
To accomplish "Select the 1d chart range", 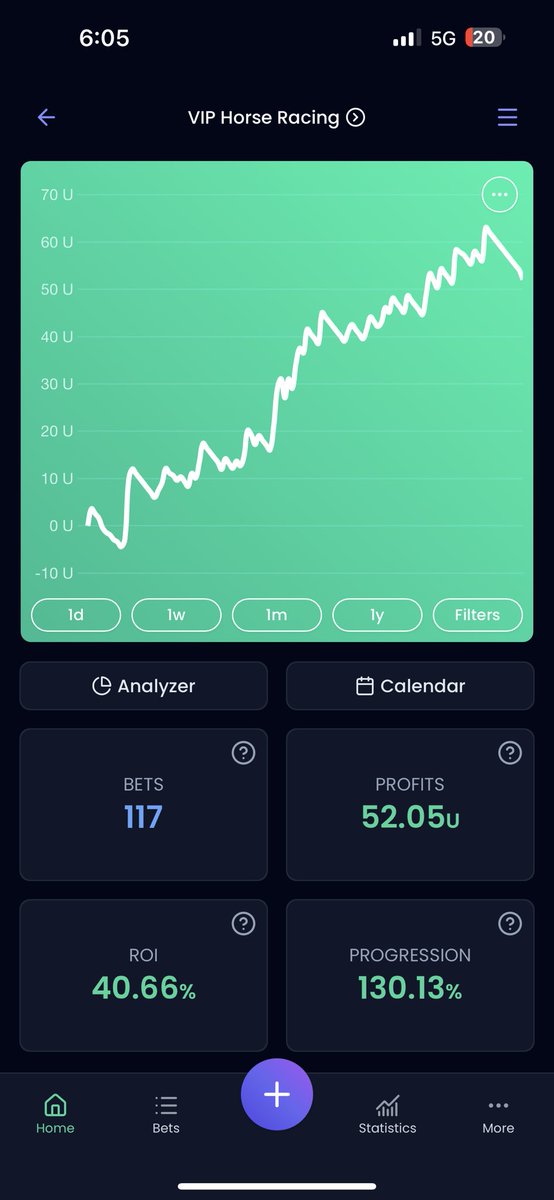I will (76, 615).
